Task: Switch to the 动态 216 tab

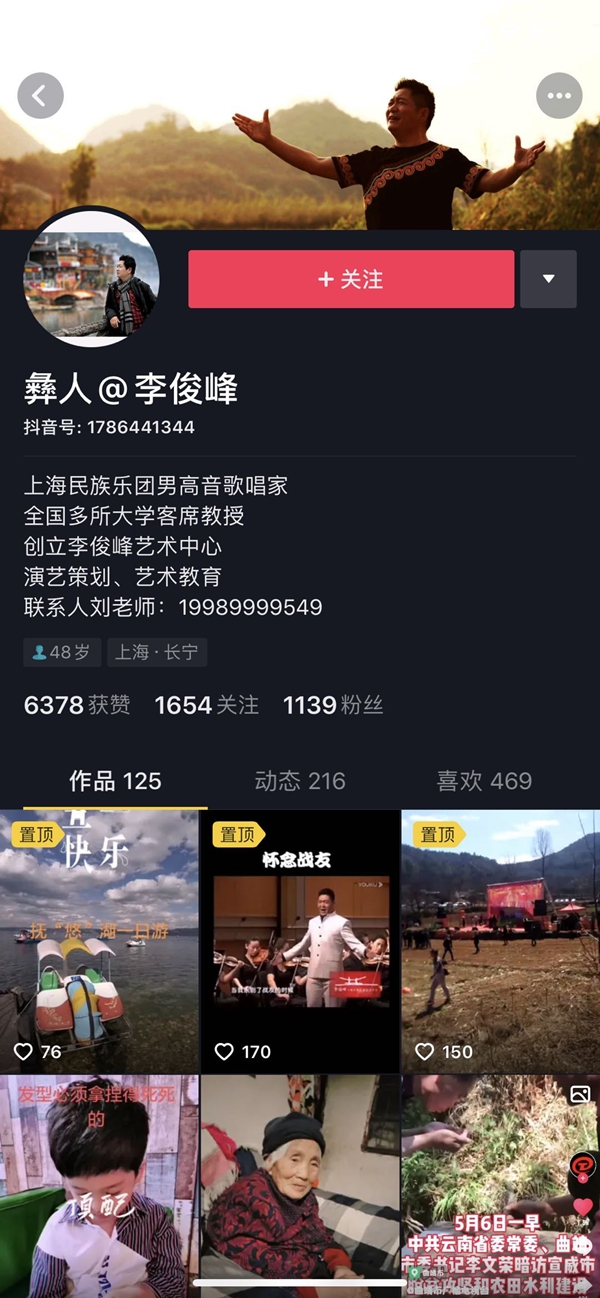Action: [x=300, y=781]
